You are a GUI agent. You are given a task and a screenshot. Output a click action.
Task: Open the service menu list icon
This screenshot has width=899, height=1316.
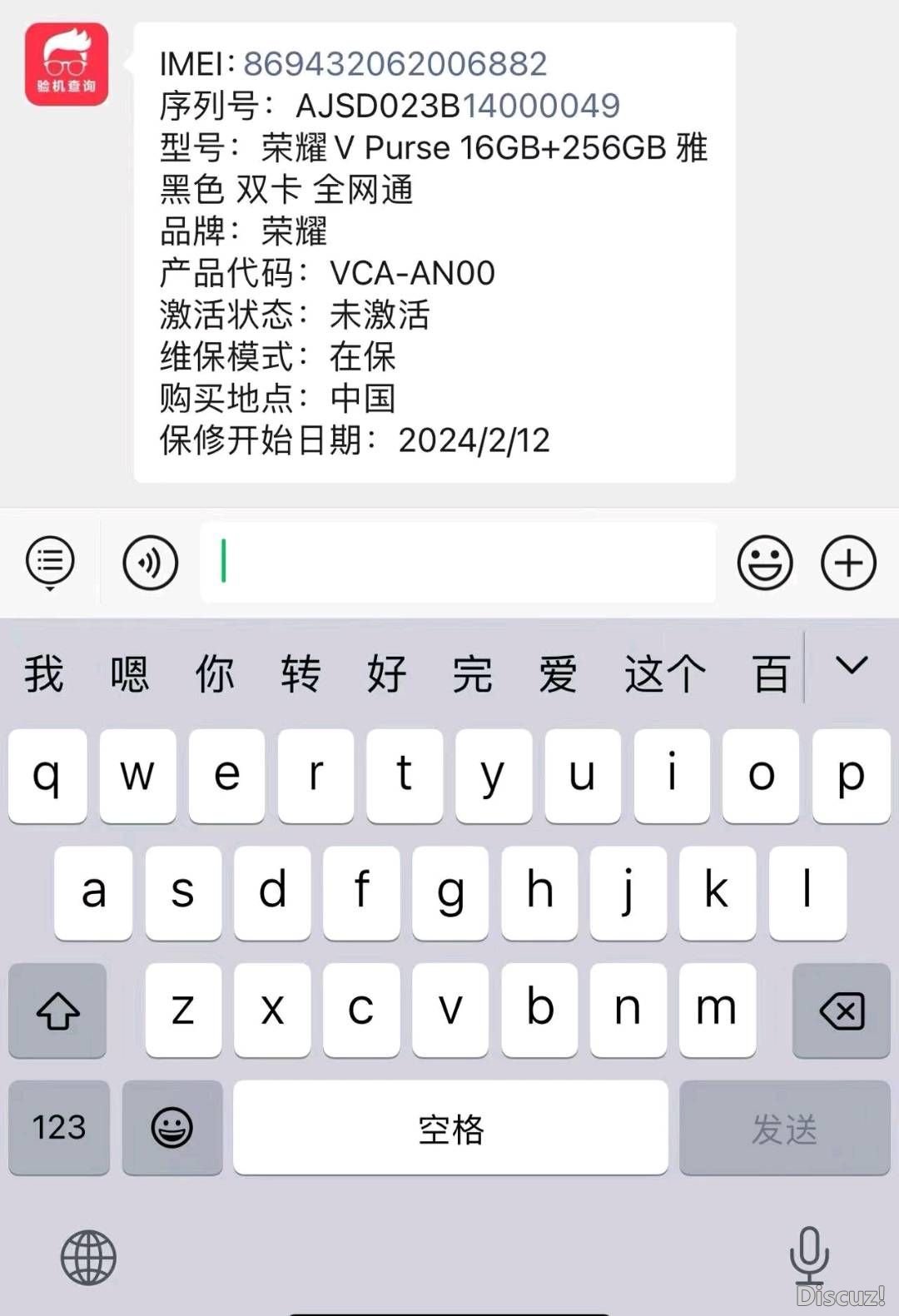coord(50,562)
